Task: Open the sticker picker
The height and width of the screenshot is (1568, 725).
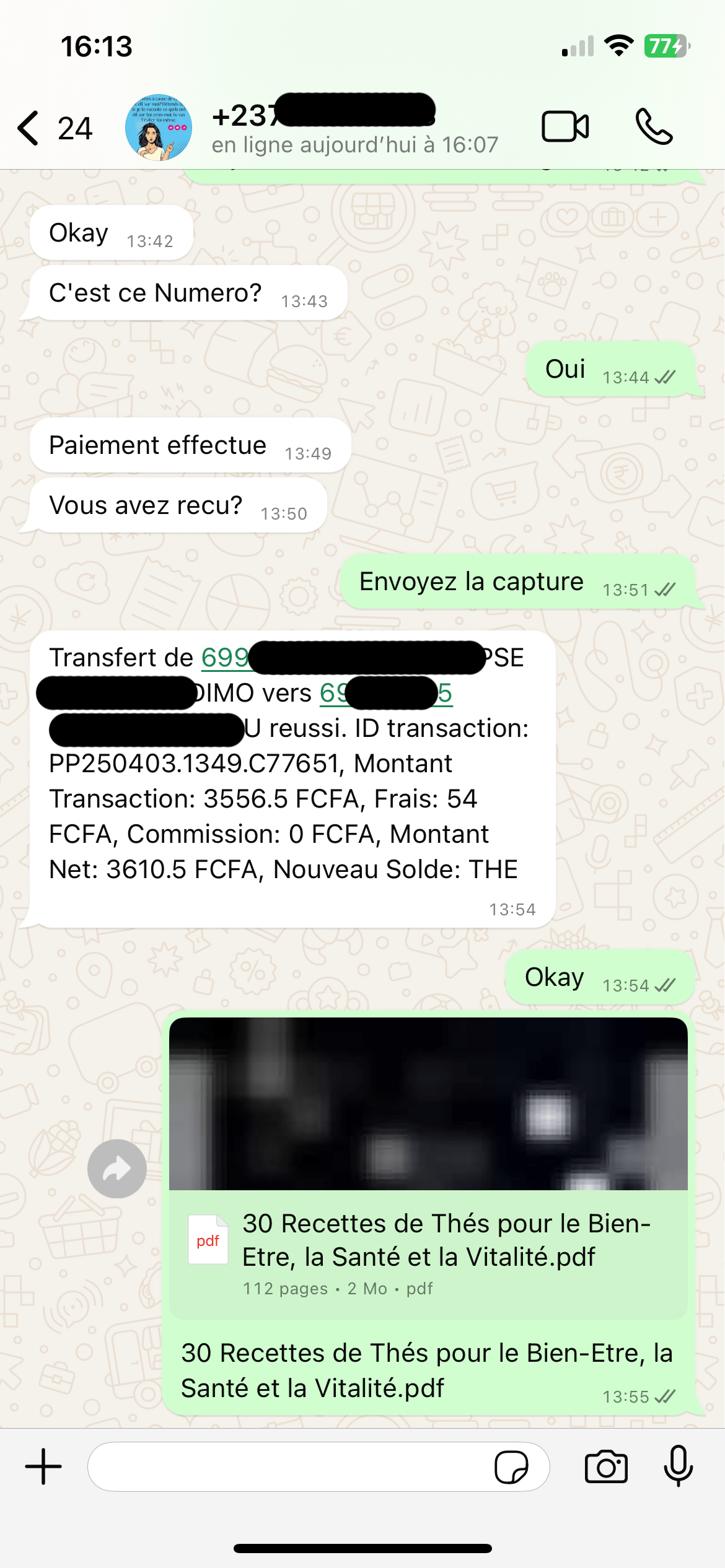Action: pos(511,1467)
